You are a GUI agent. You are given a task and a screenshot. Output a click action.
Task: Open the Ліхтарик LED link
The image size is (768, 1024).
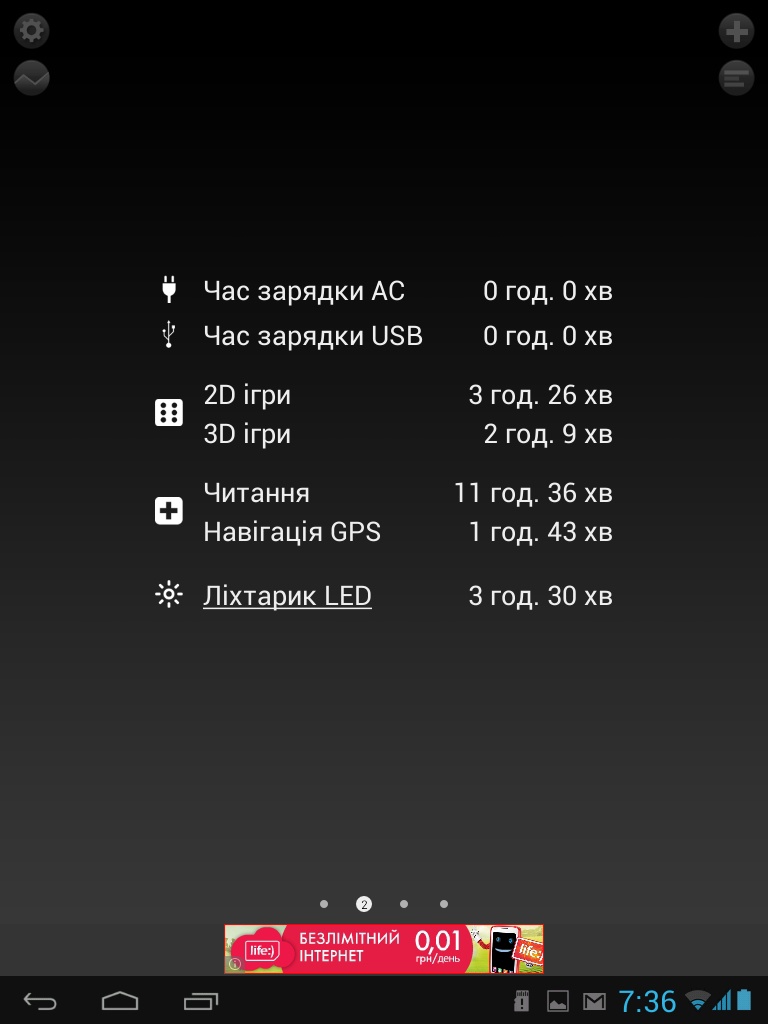tap(287, 596)
